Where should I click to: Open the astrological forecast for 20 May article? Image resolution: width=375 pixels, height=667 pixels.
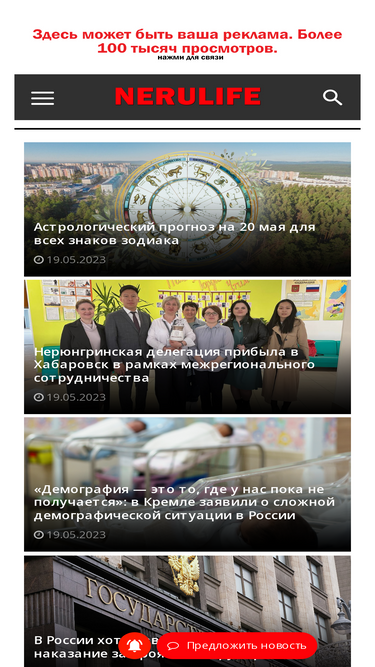pos(188,209)
